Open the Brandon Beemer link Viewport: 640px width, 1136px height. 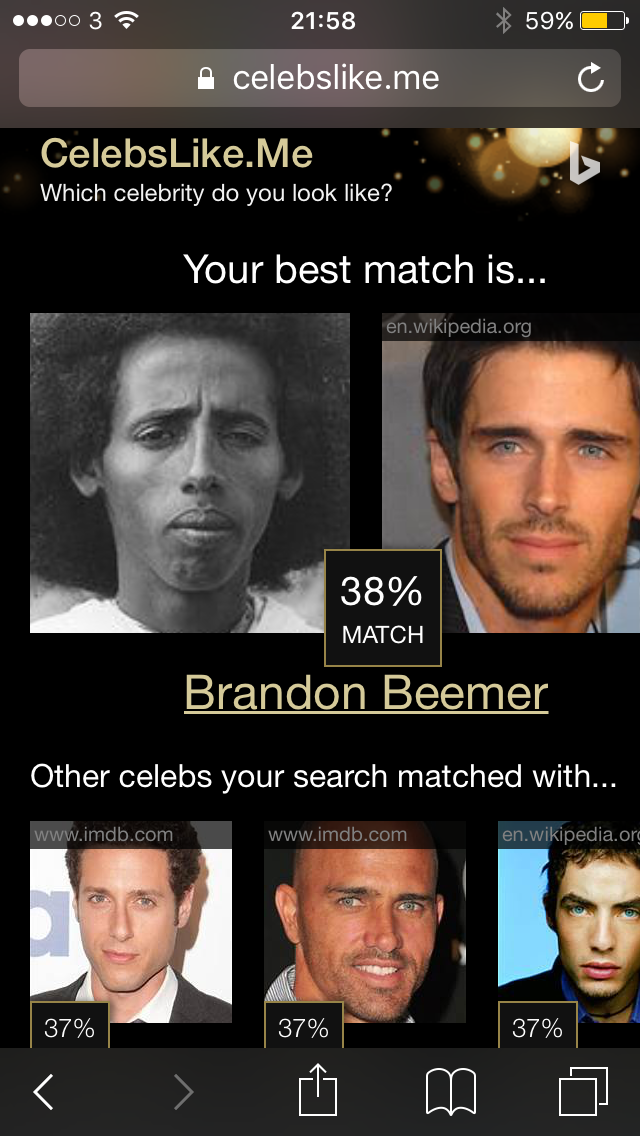[366, 693]
